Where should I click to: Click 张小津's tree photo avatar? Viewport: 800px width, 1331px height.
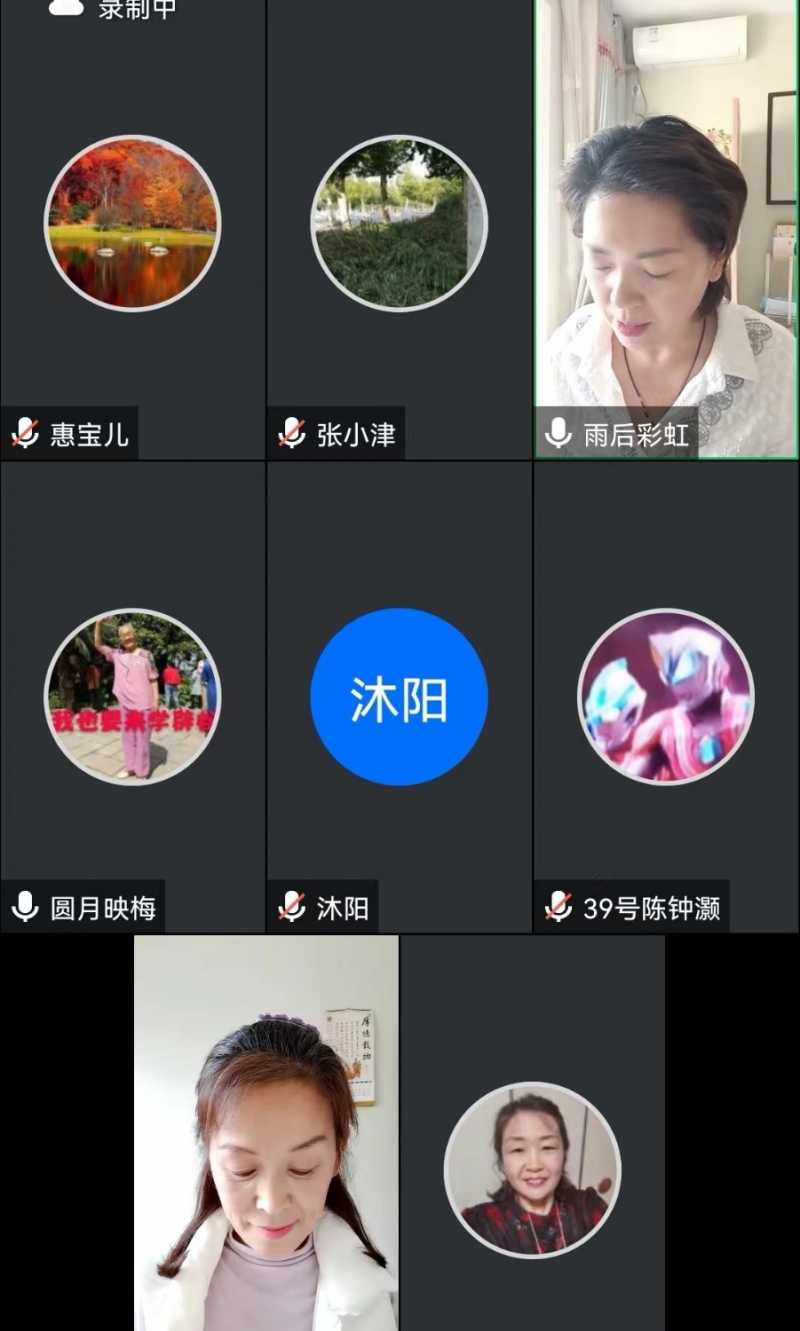click(x=399, y=221)
